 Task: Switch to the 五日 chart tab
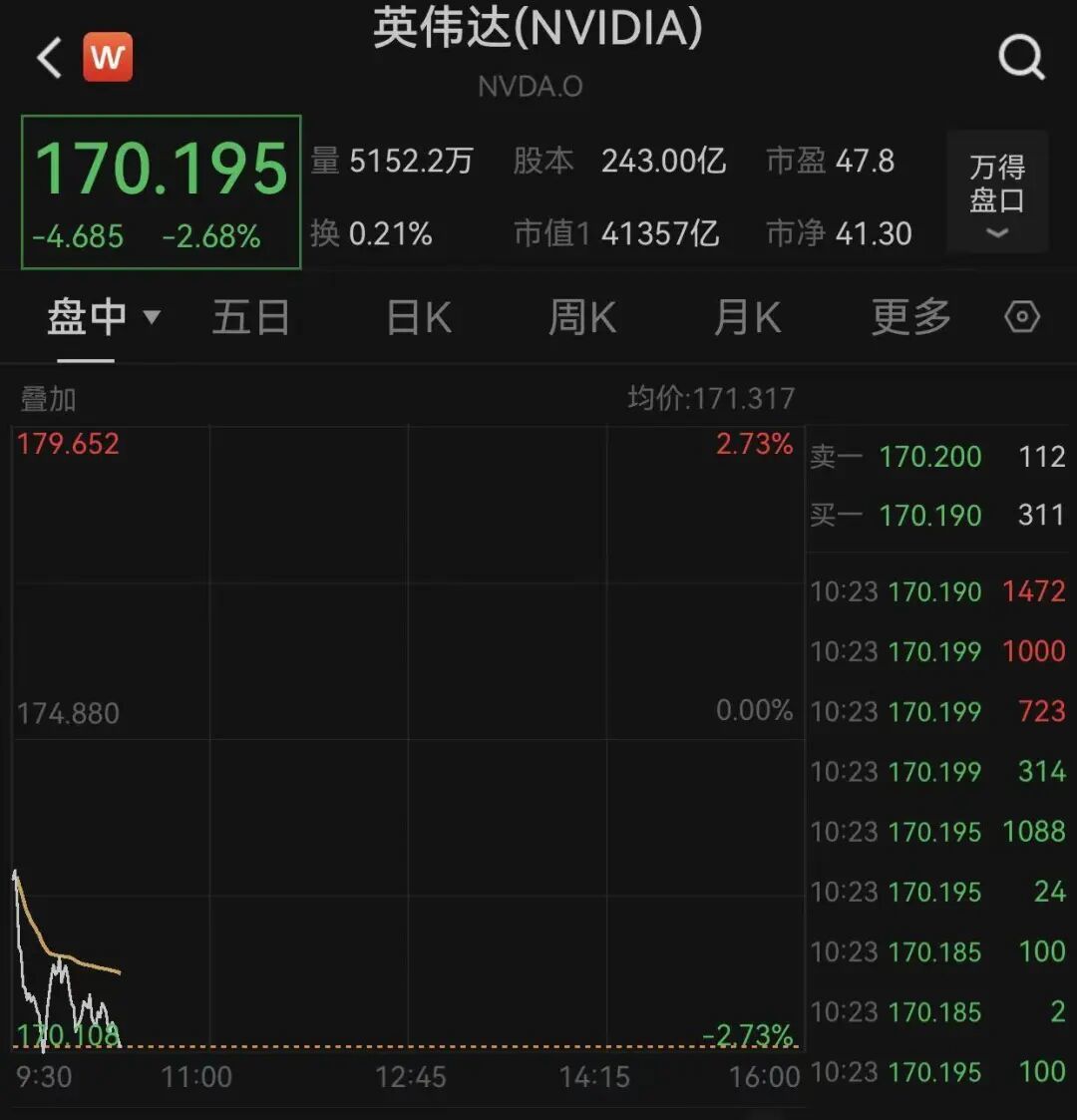pyautogui.click(x=250, y=318)
